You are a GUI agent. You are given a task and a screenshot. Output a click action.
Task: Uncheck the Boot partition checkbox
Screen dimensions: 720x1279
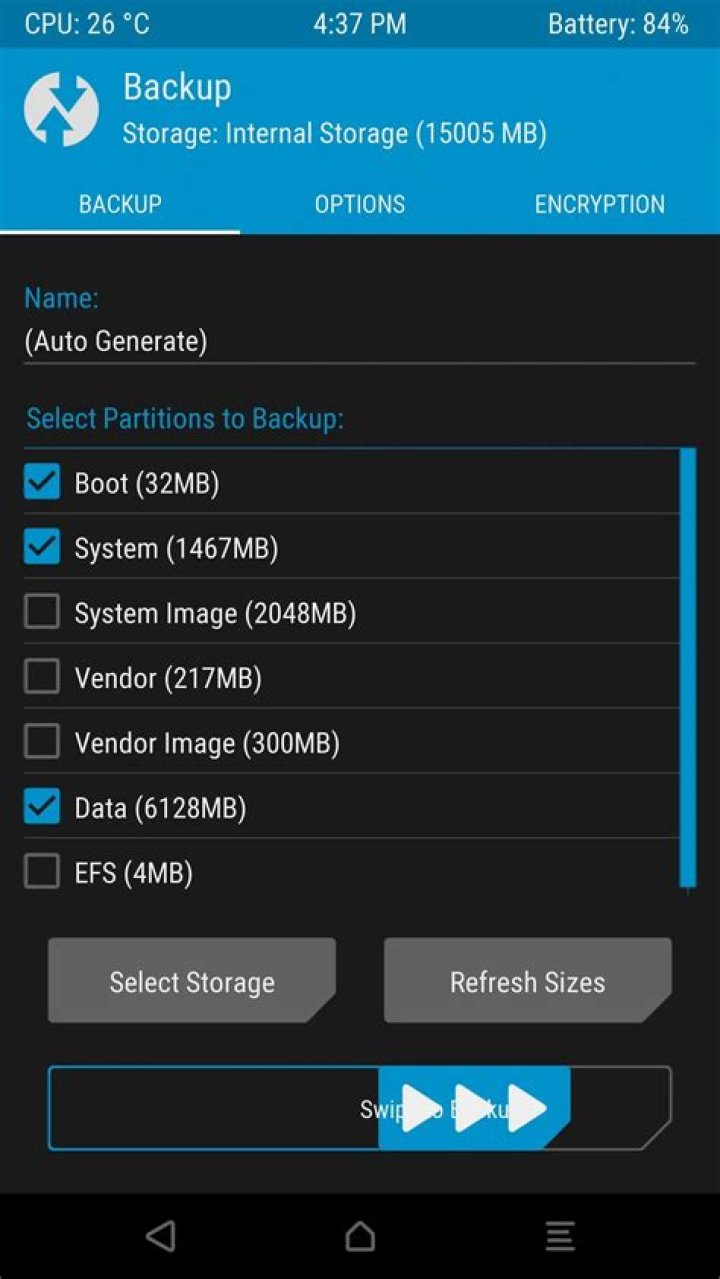(x=41, y=482)
